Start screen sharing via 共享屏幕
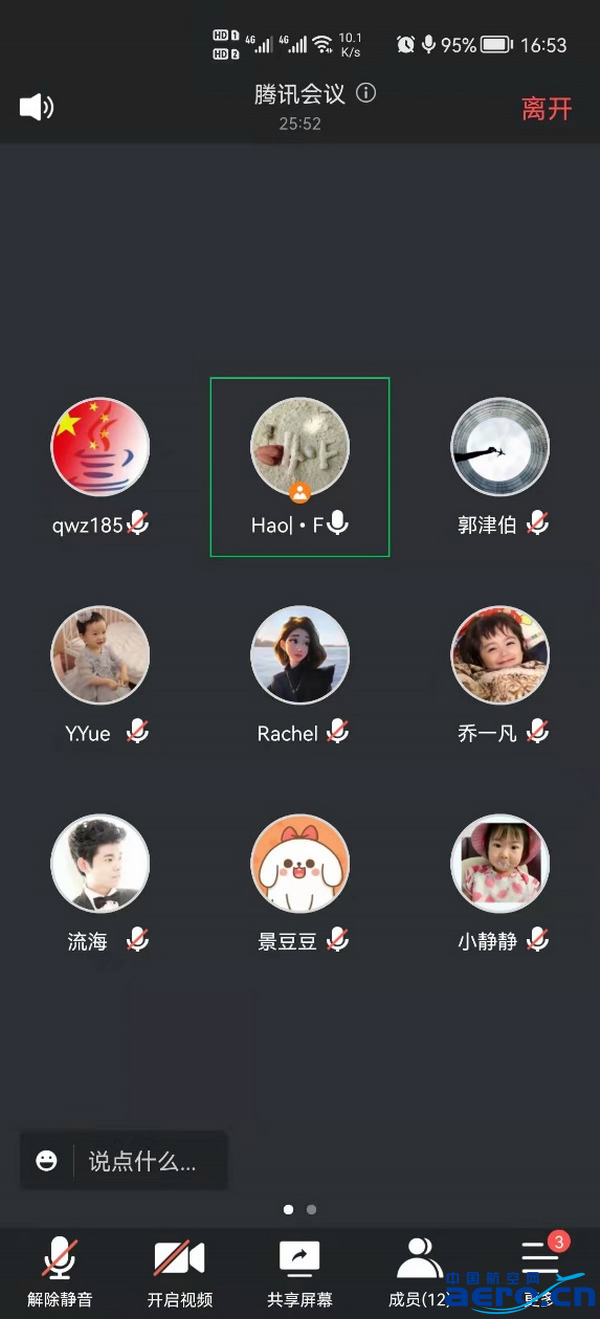The height and width of the screenshot is (1319, 600). click(x=300, y=1271)
